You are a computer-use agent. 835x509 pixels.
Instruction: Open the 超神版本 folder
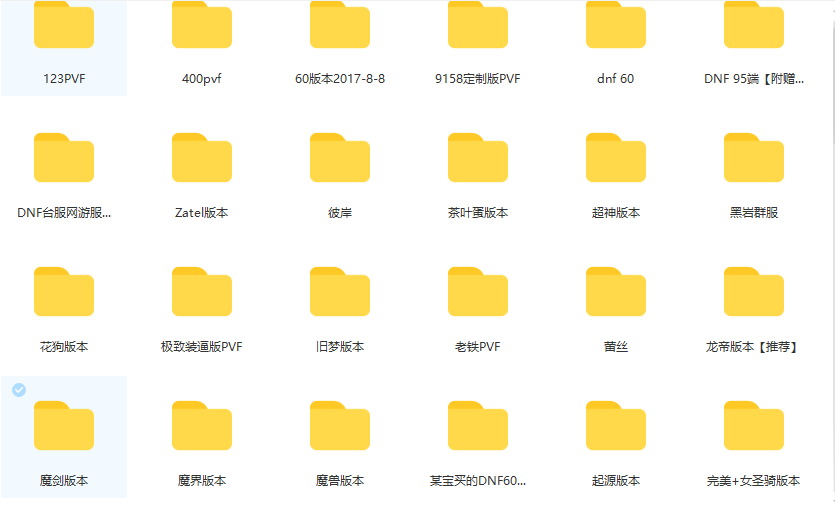tap(616, 158)
